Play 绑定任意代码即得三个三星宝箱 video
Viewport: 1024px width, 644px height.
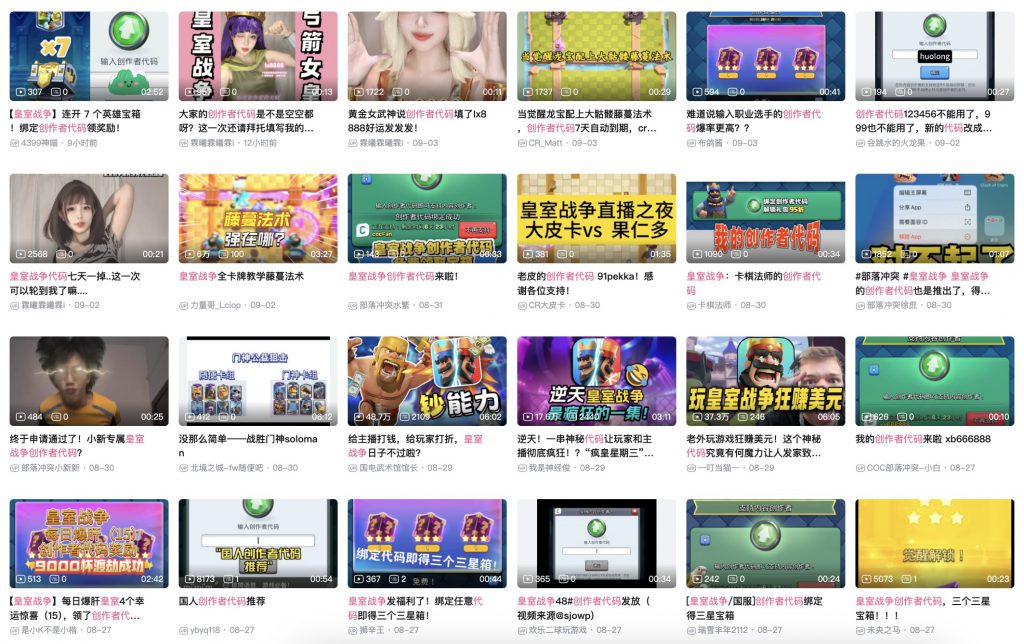pos(426,543)
